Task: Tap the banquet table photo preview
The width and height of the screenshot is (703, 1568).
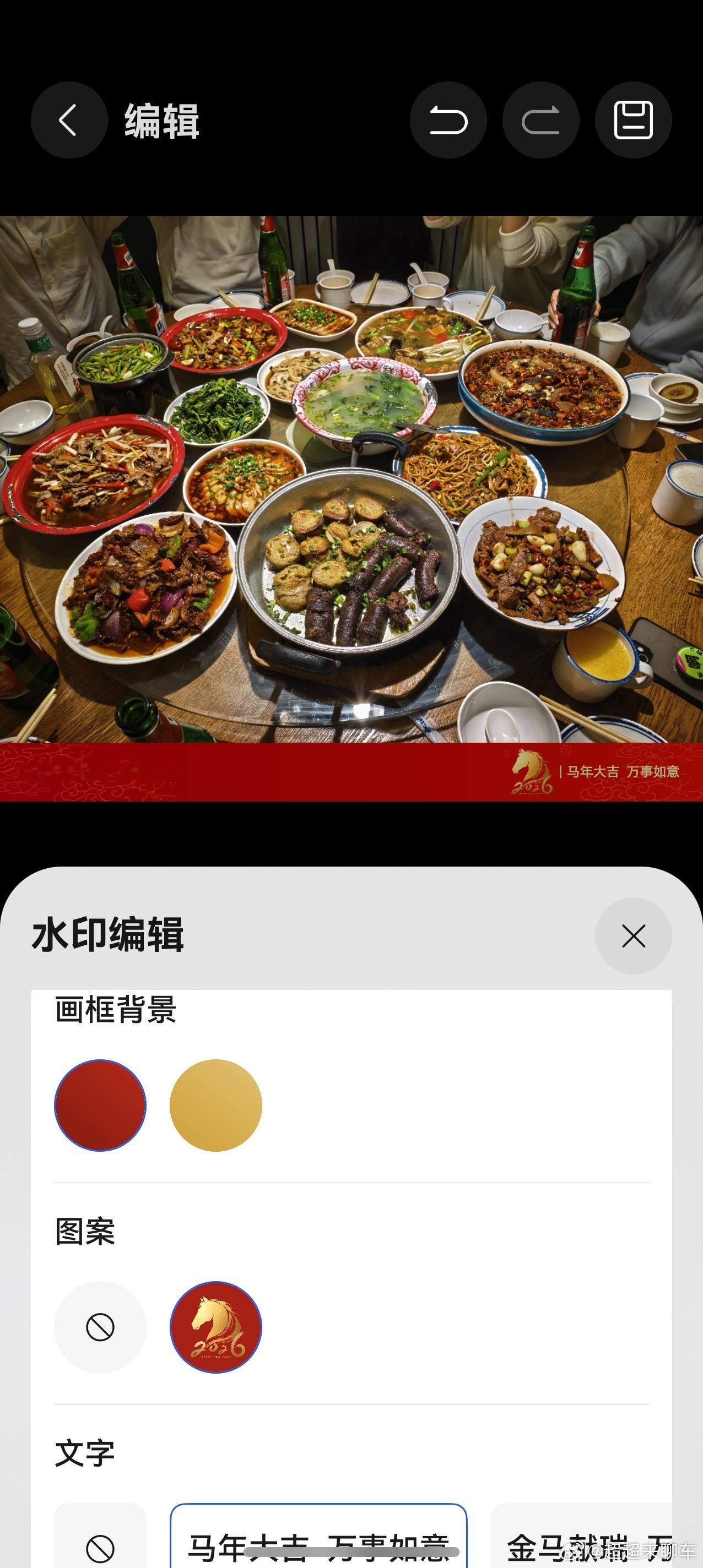Action: [x=351, y=481]
